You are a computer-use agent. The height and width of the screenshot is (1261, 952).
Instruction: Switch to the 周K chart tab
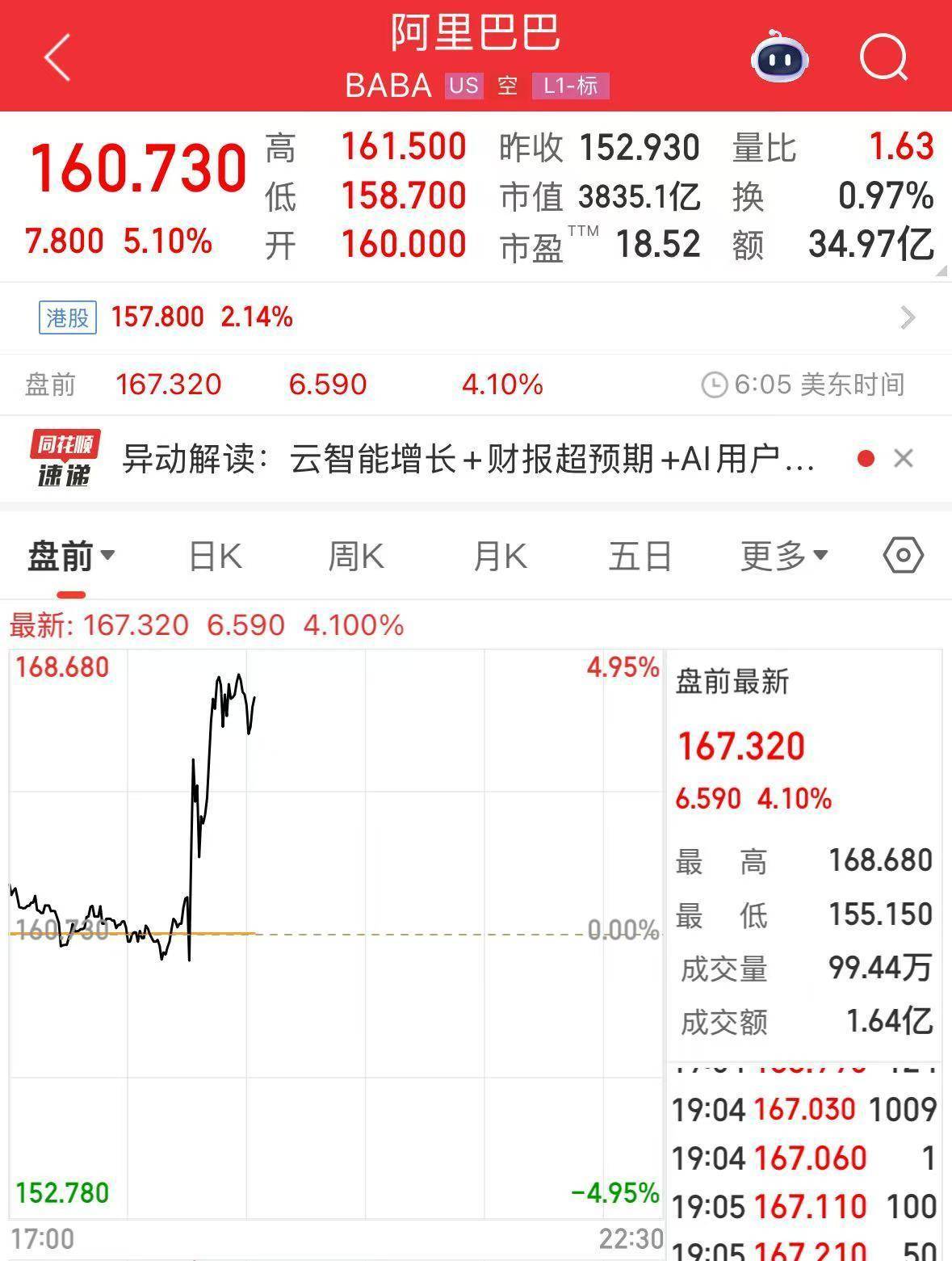coord(355,557)
